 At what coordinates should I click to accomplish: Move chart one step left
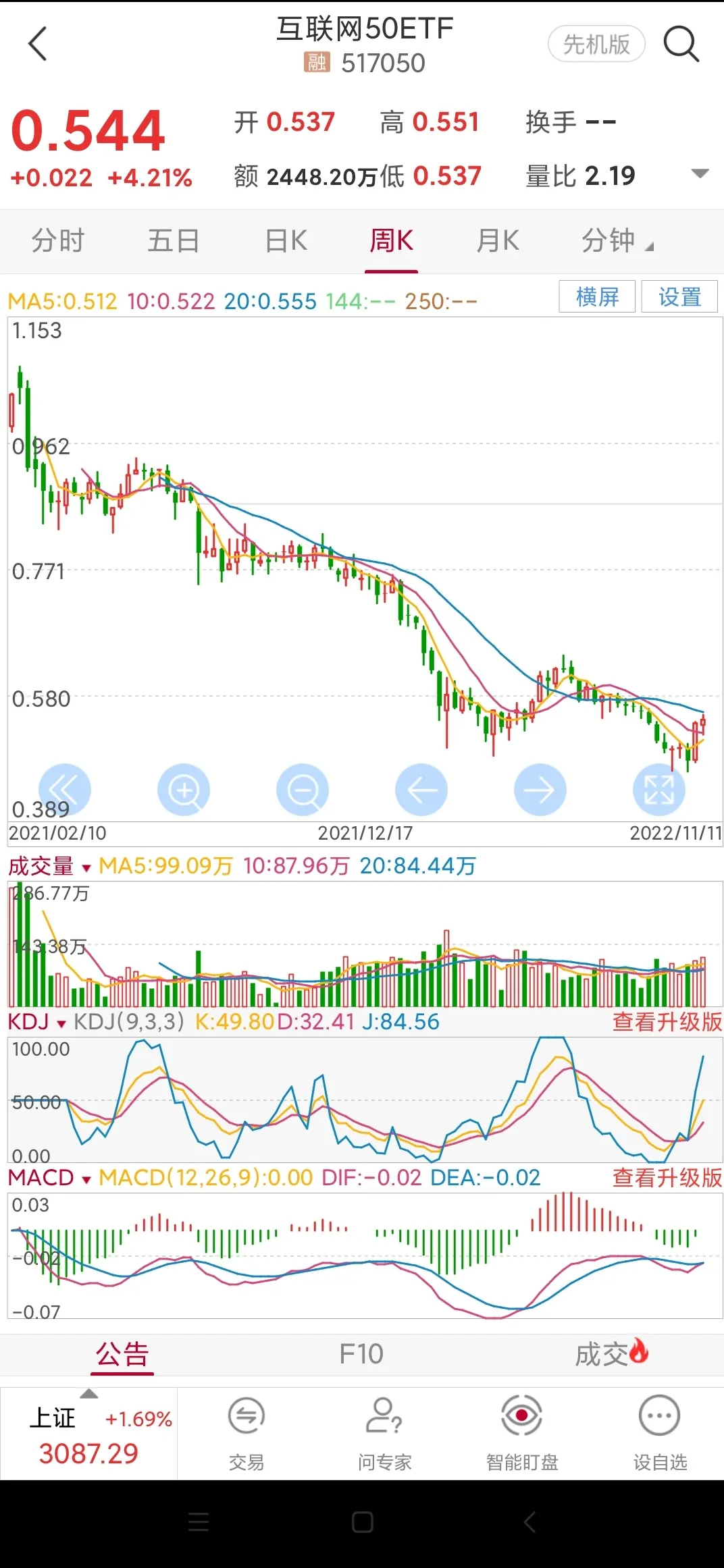[421, 790]
